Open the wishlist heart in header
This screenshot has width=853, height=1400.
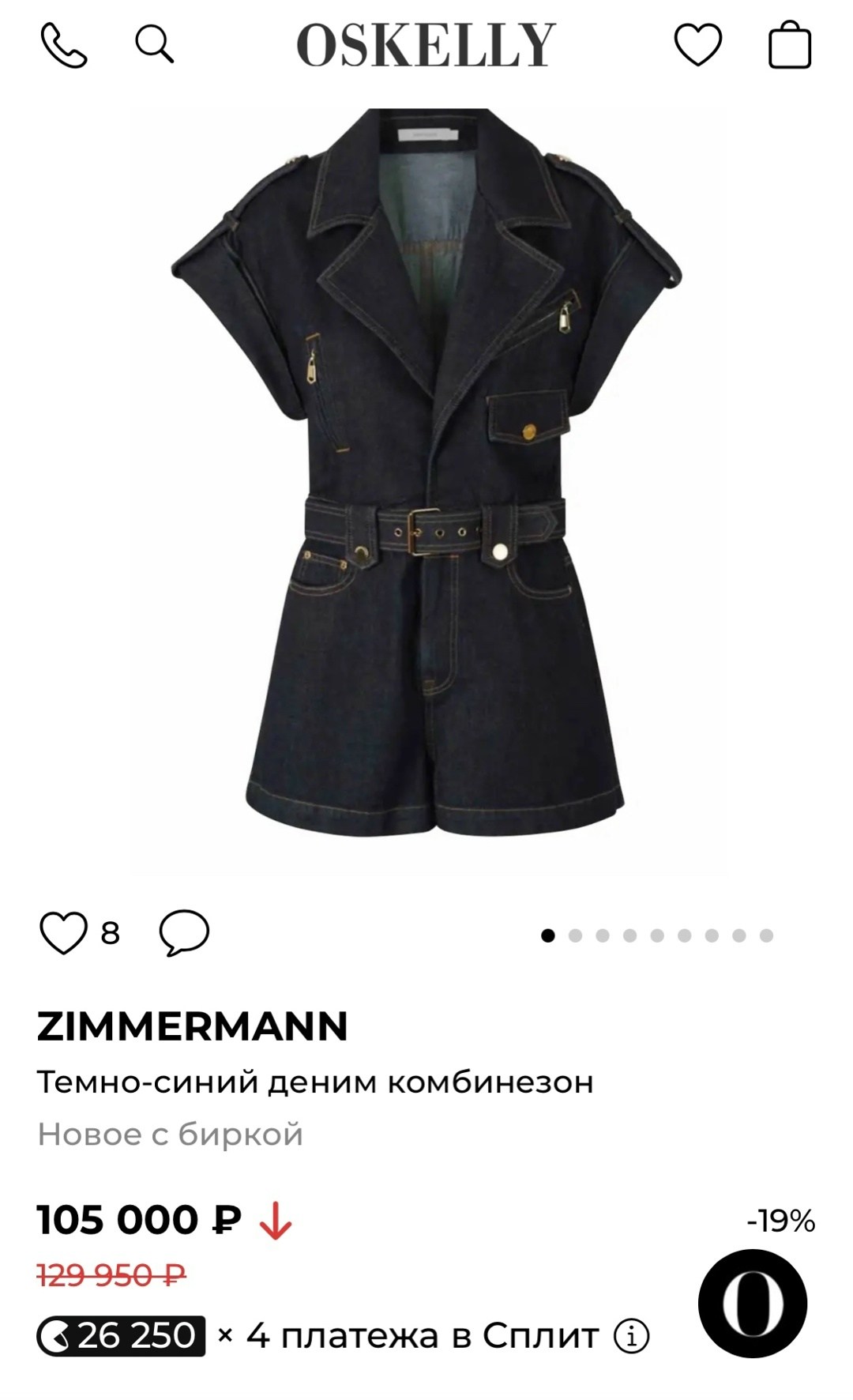(x=698, y=44)
